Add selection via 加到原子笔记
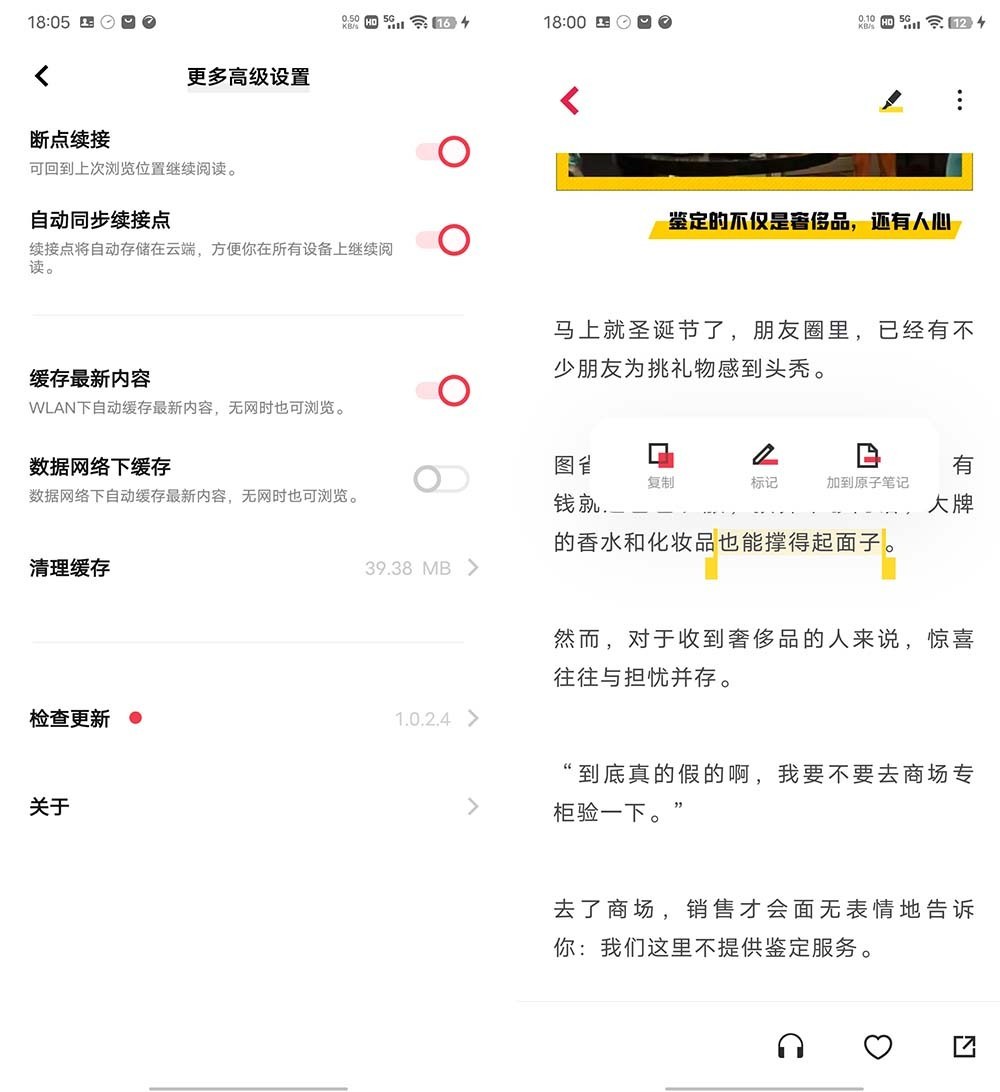The width and height of the screenshot is (1000, 1092). pos(868,466)
